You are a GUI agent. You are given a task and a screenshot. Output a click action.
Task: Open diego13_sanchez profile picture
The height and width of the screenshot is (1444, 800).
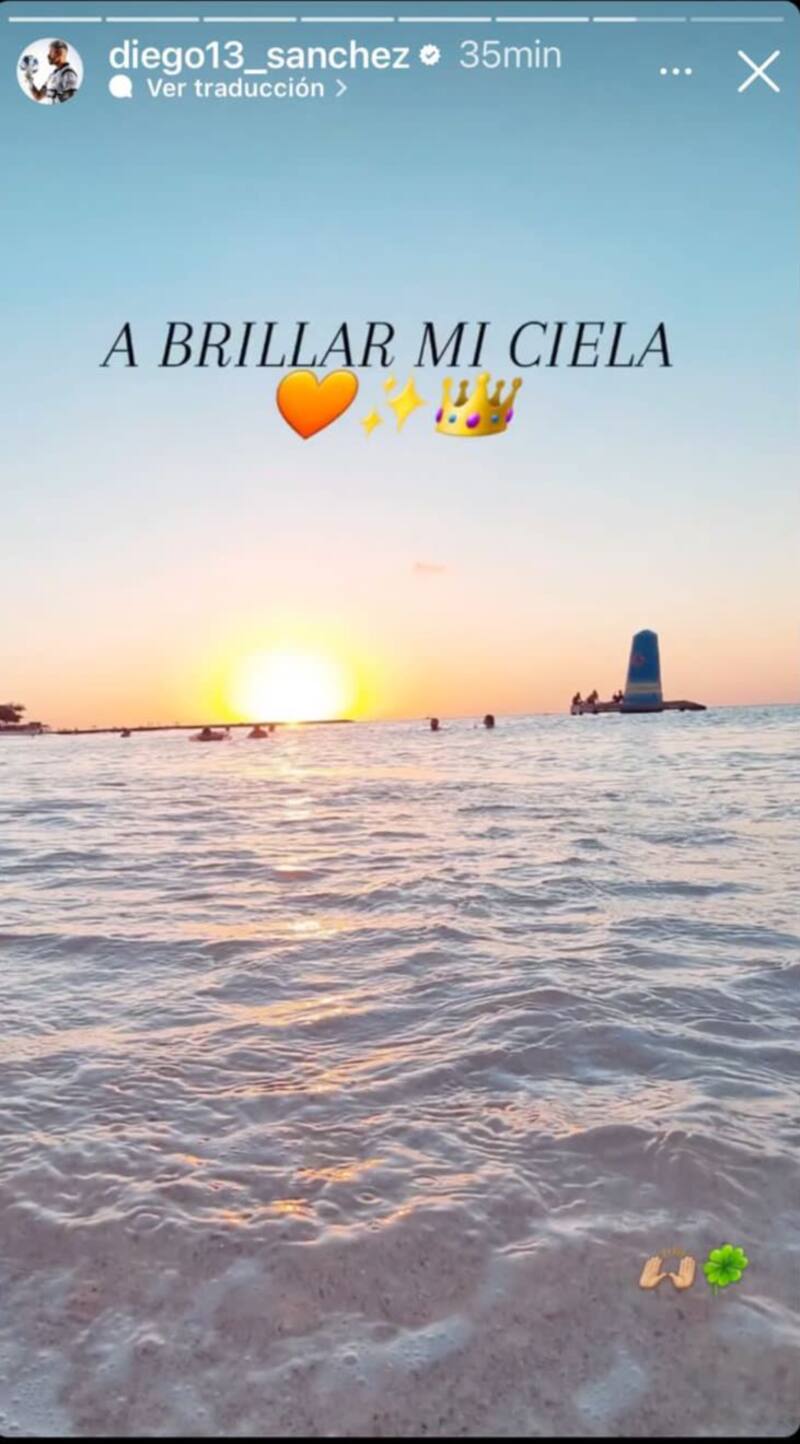(x=50, y=71)
